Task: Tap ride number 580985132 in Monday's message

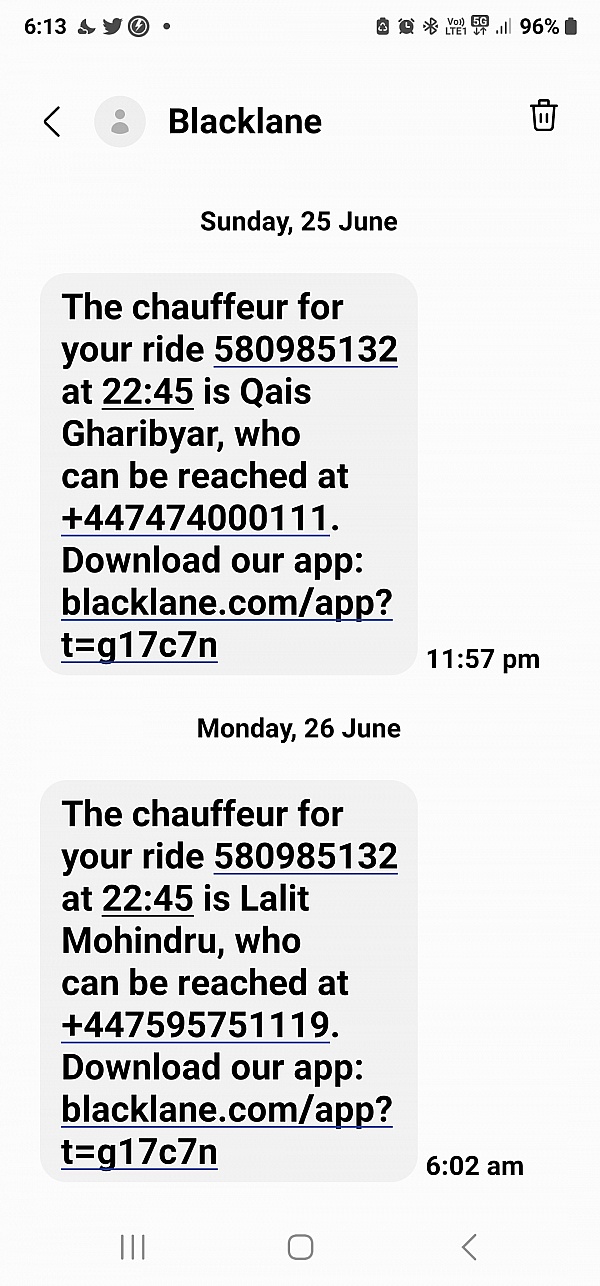Action: (306, 857)
